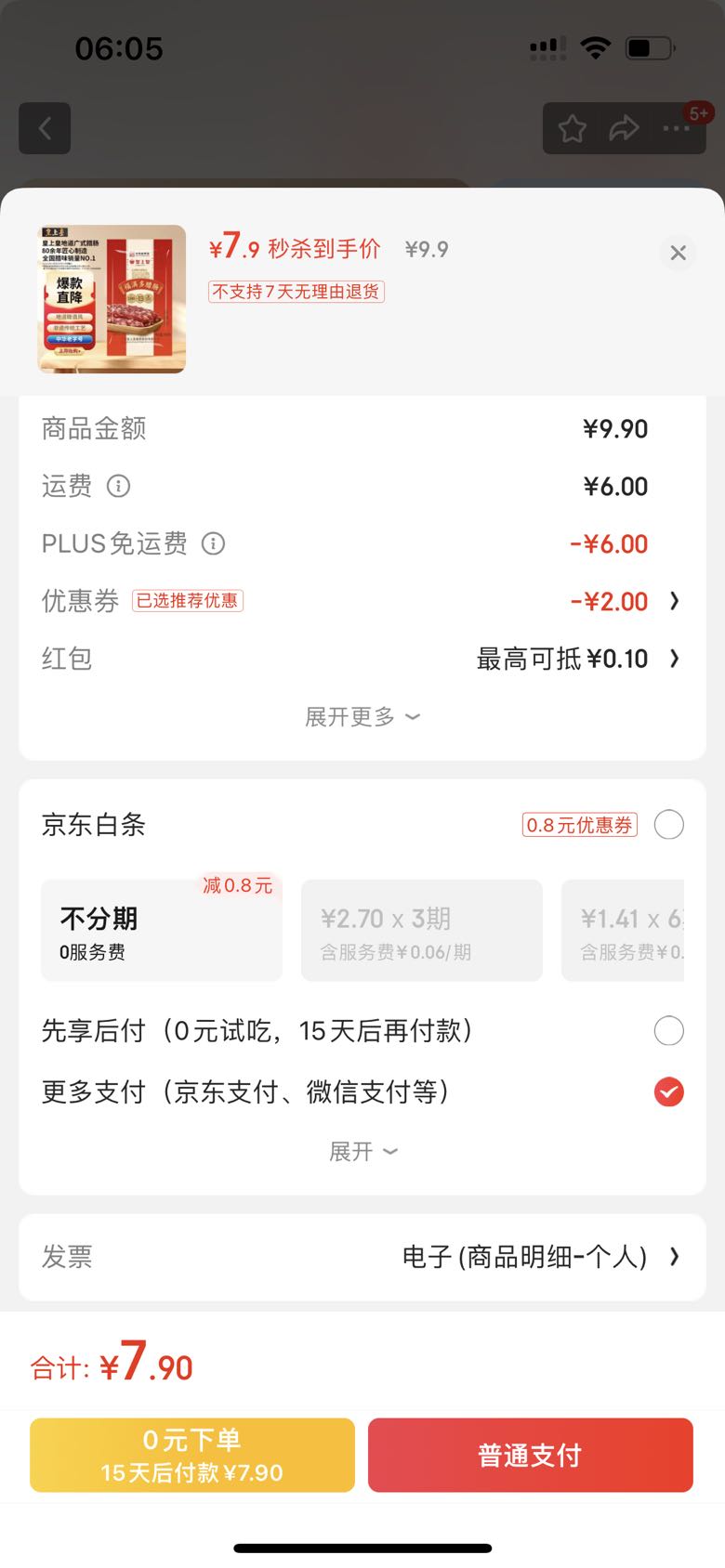The width and height of the screenshot is (725, 1568).
Task: Tap the ¥1.41 x 6期 installment option
Action: (623, 931)
